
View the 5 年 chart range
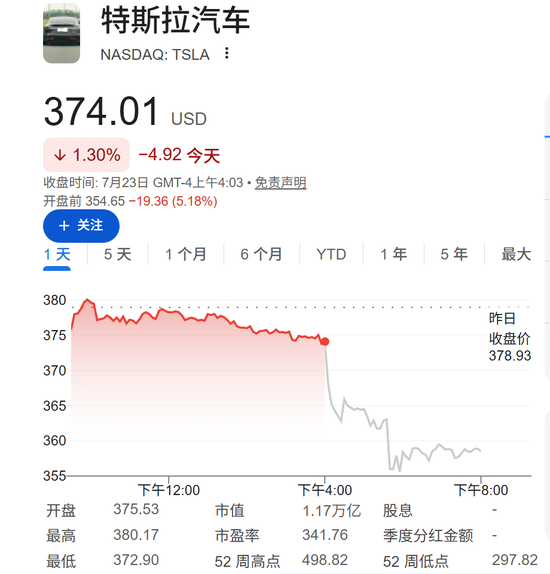(x=454, y=254)
